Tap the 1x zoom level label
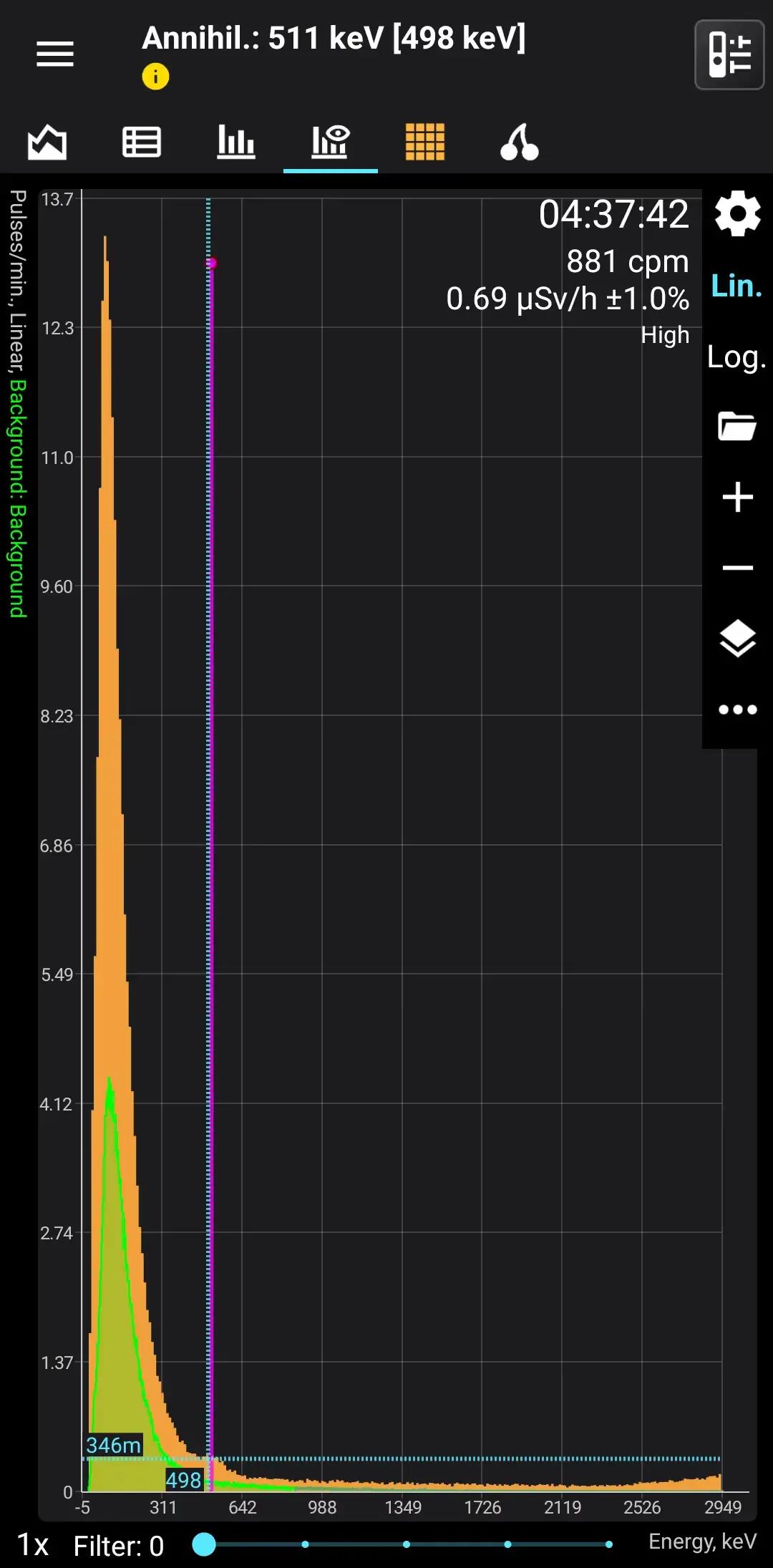This screenshot has width=773, height=1568. point(33,1545)
